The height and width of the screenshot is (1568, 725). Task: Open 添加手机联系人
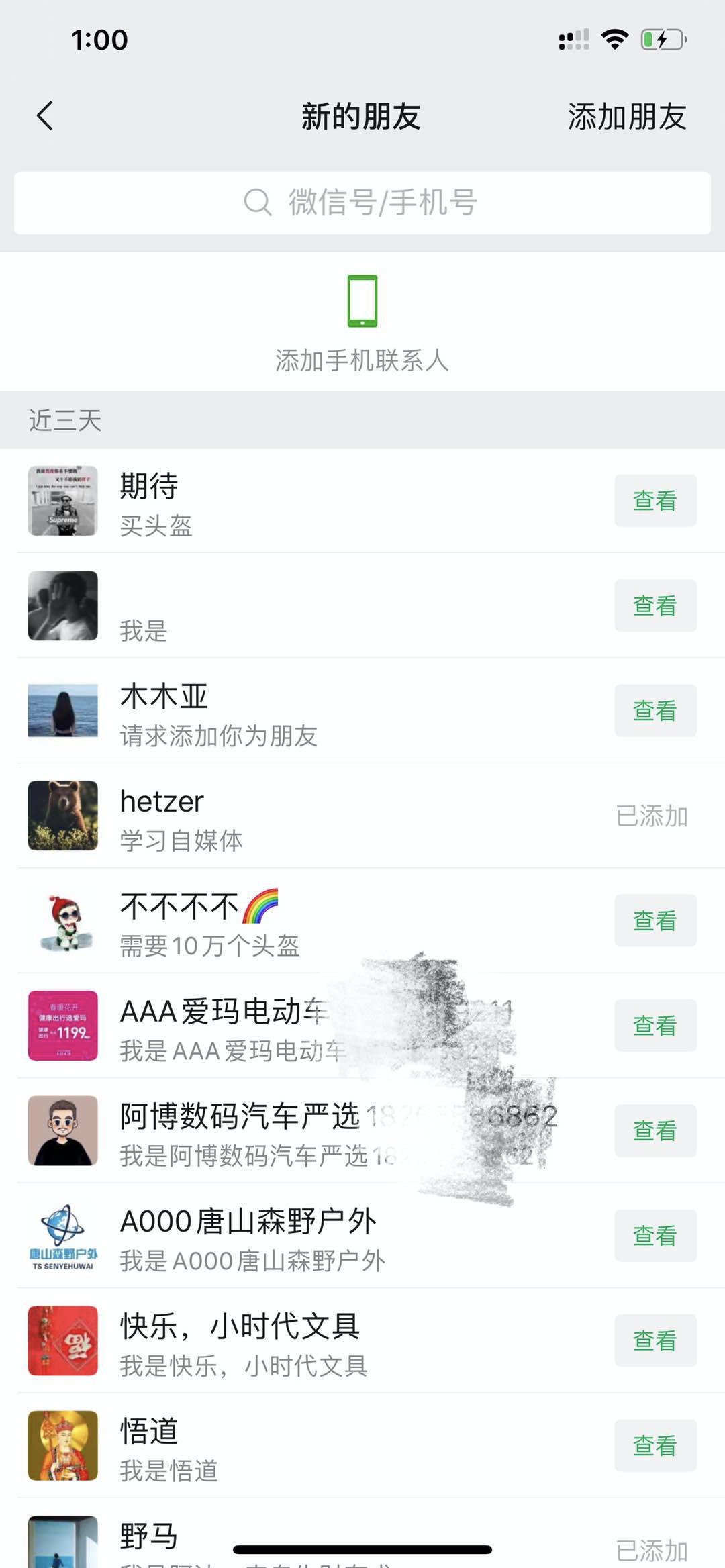click(362, 322)
